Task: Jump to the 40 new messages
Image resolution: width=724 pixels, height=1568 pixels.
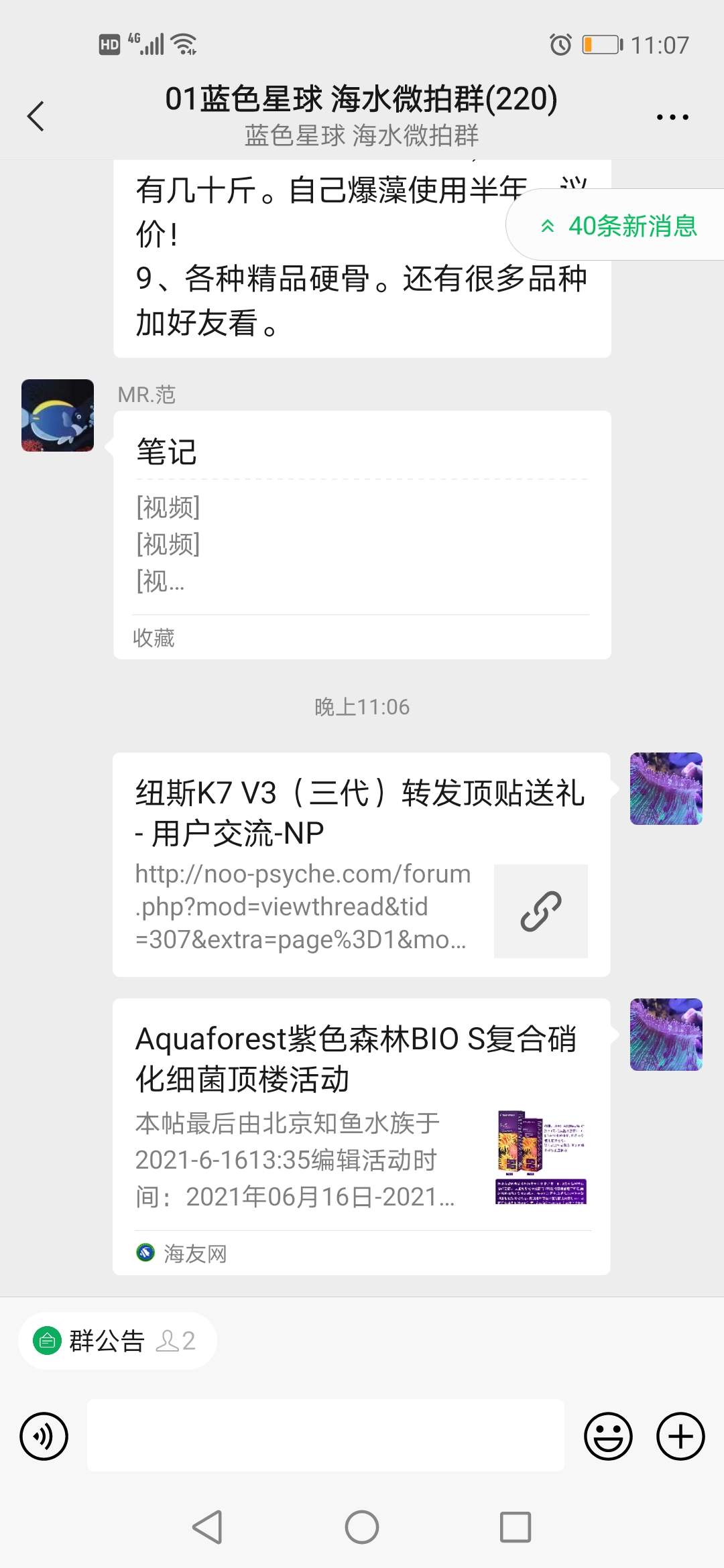Action: (x=619, y=226)
